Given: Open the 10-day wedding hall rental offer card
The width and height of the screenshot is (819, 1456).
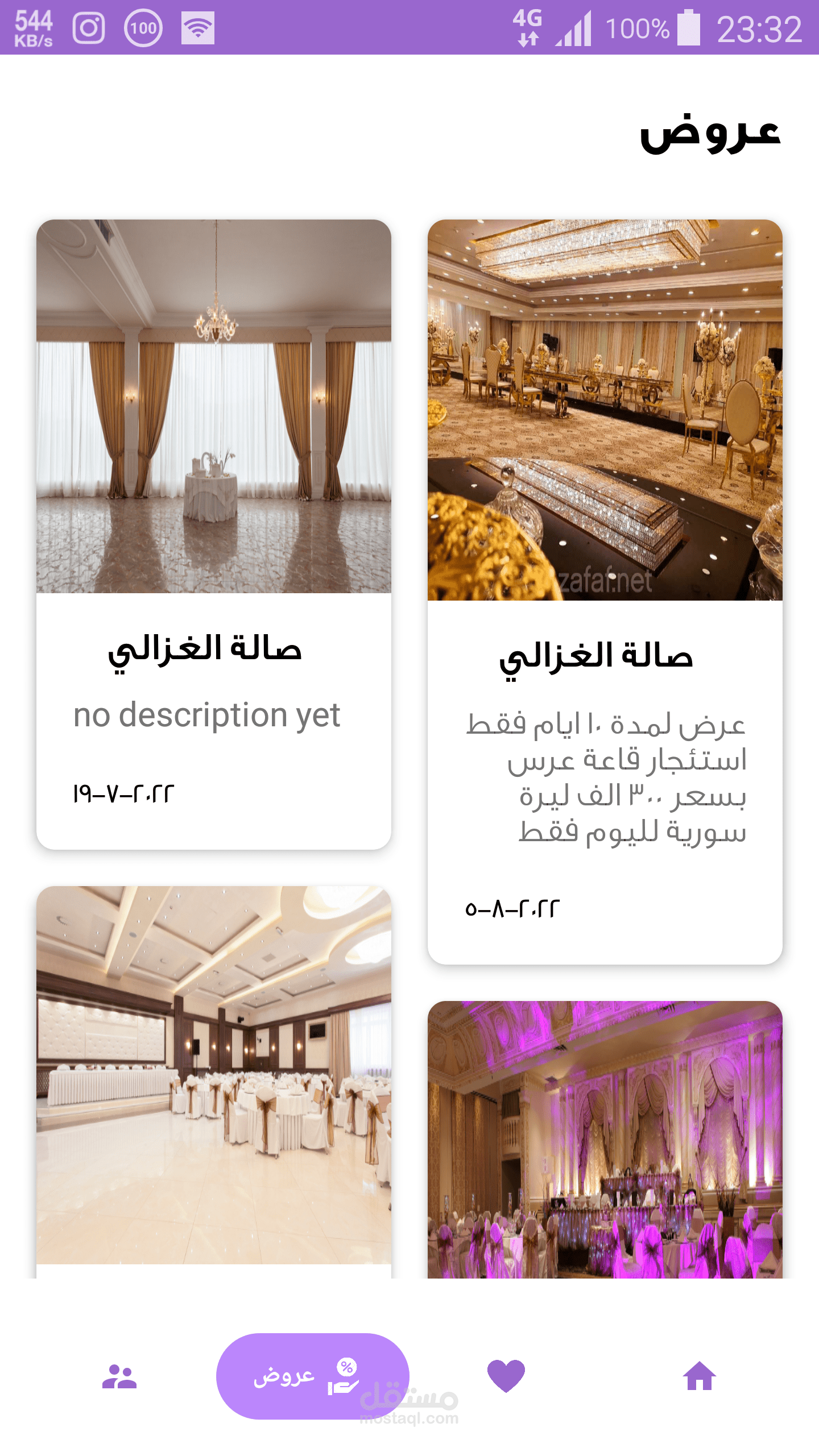Looking at the screenshot, I should click(605, 591).
